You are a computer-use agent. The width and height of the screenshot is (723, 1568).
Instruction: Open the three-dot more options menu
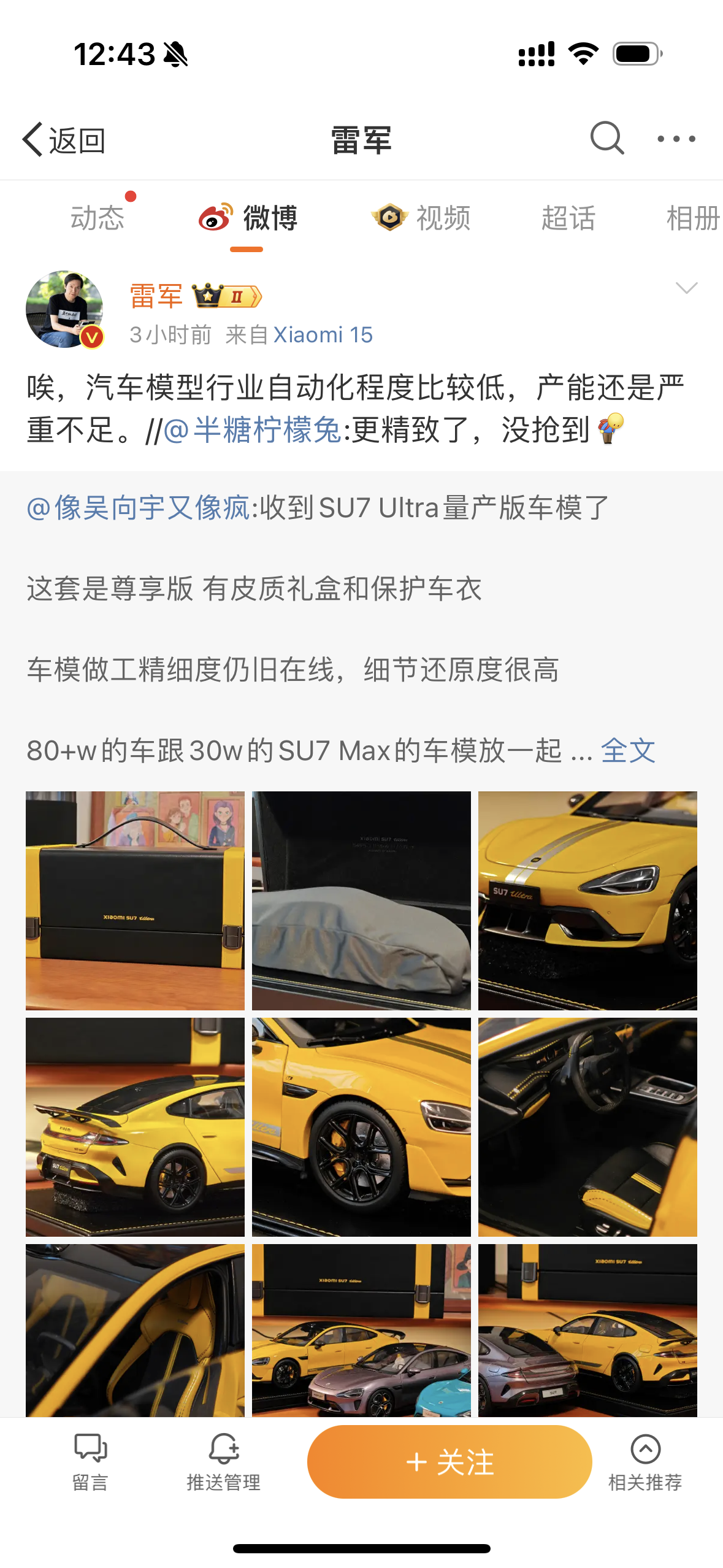[676, 139]
